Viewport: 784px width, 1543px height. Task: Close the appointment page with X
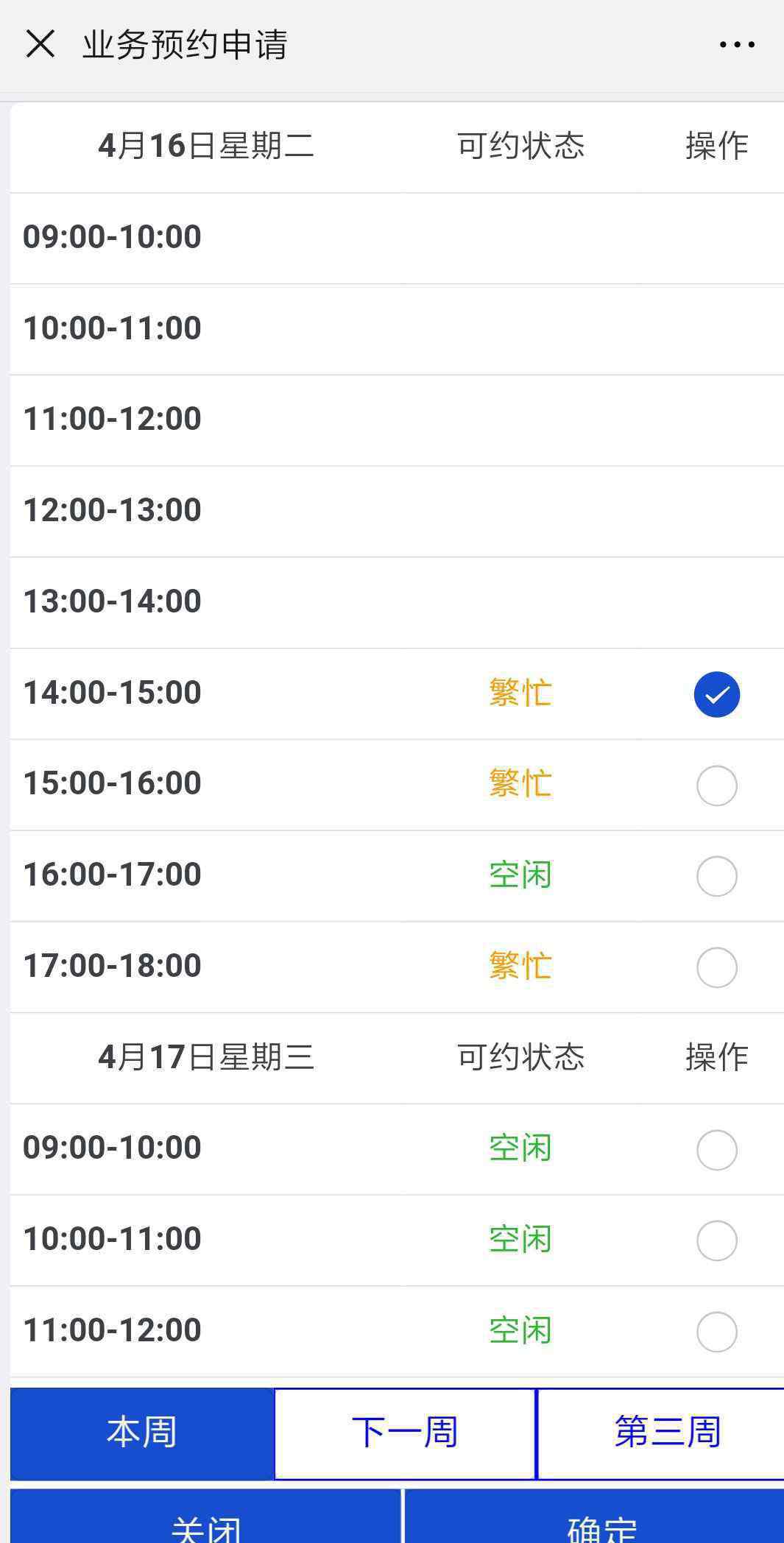[40, 44]
